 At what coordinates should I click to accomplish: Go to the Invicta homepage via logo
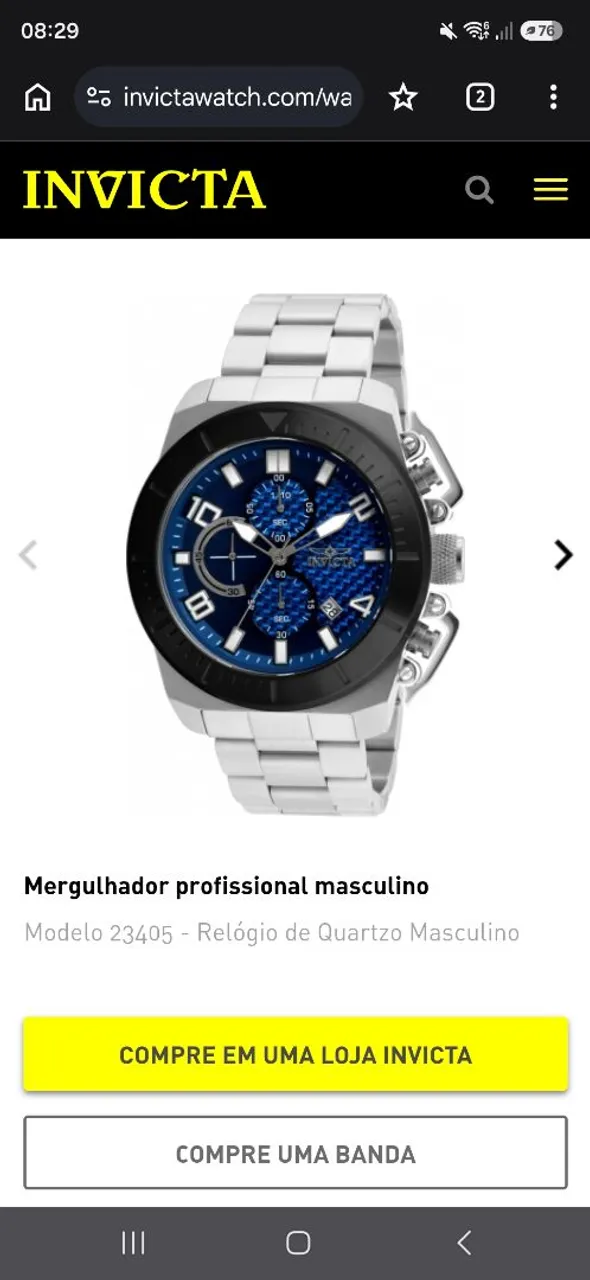point(144,189)
